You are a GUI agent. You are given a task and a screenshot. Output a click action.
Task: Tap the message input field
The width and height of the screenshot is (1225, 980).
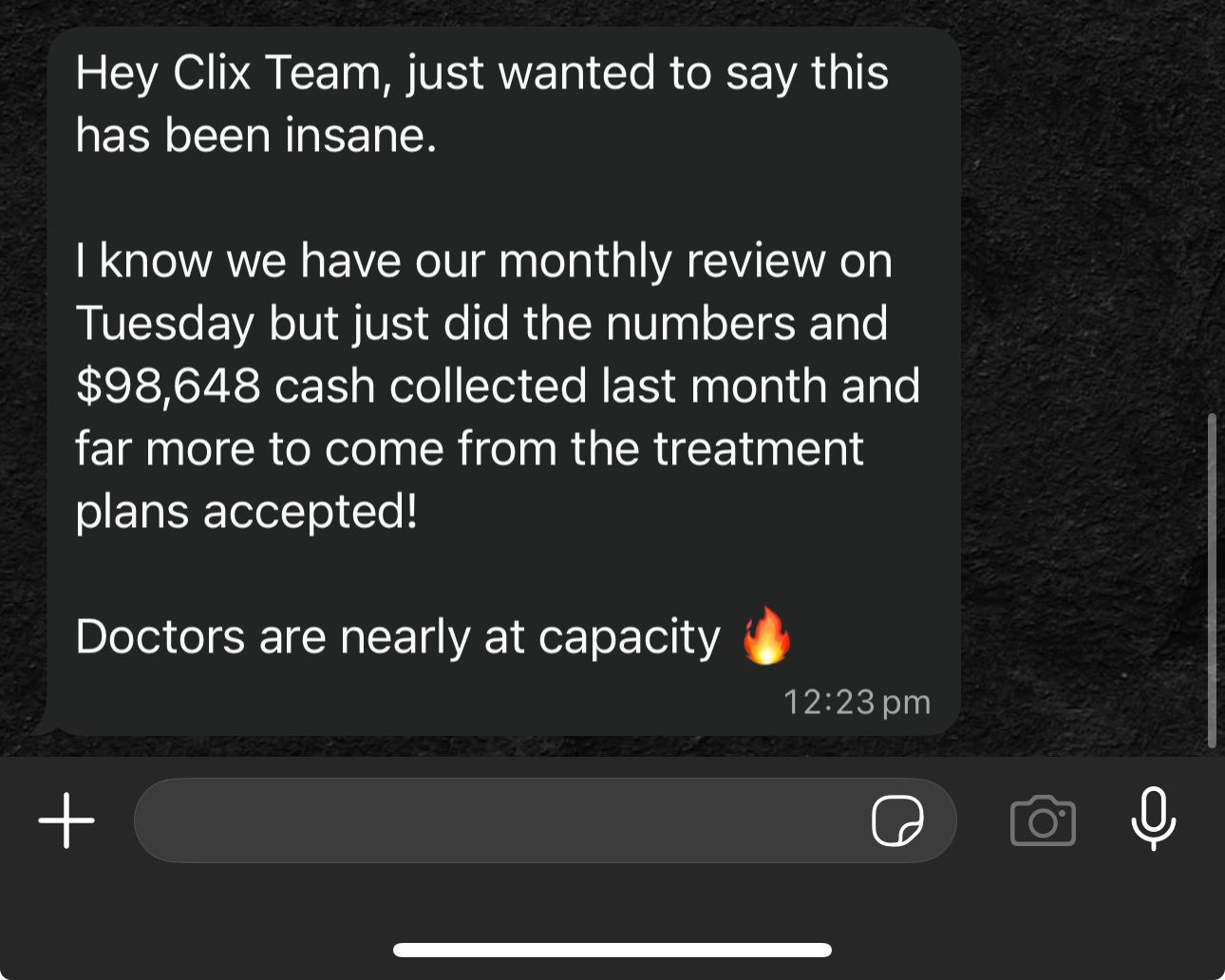(494, 820)
